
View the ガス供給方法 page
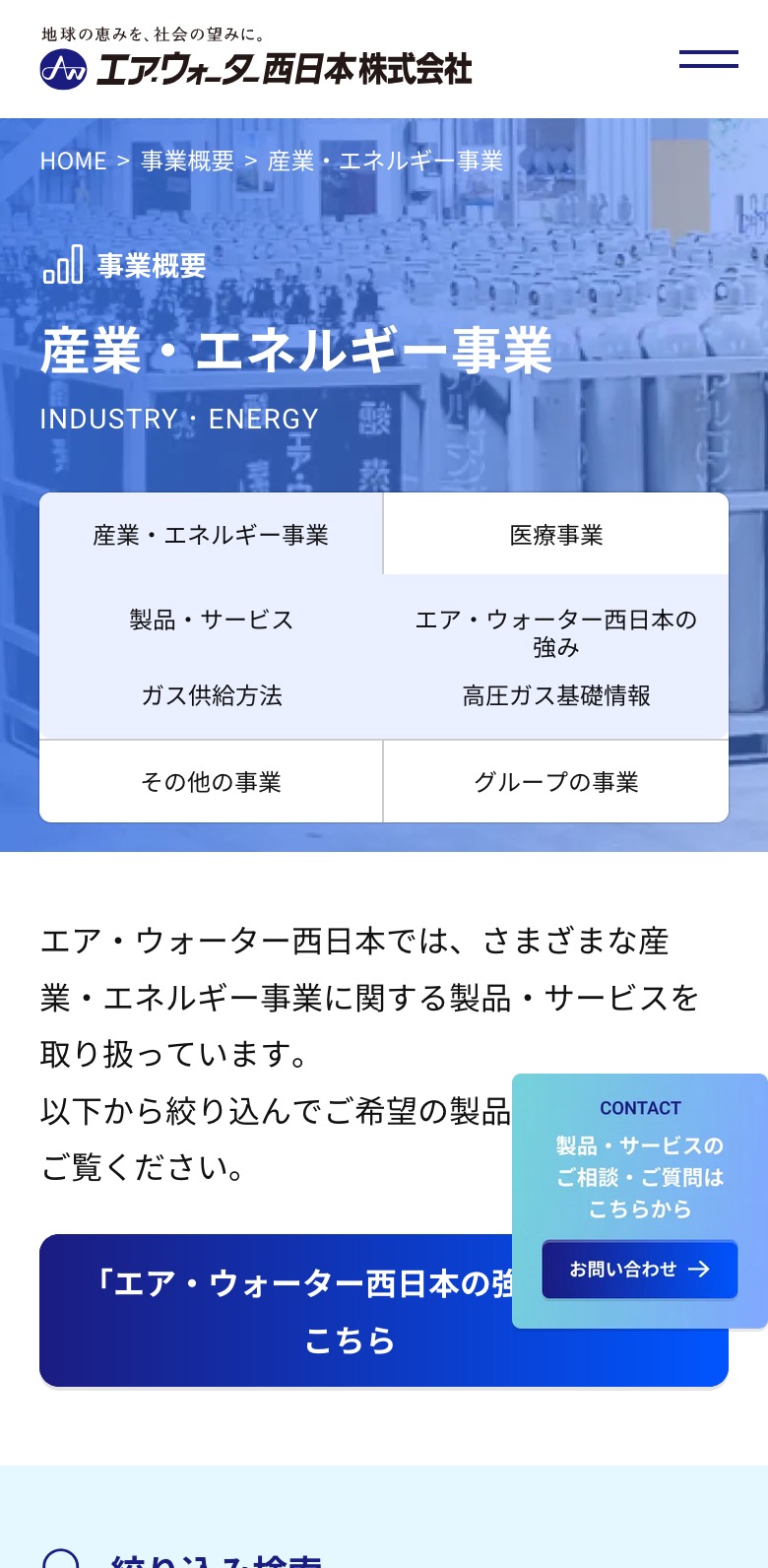coord(212,695)
